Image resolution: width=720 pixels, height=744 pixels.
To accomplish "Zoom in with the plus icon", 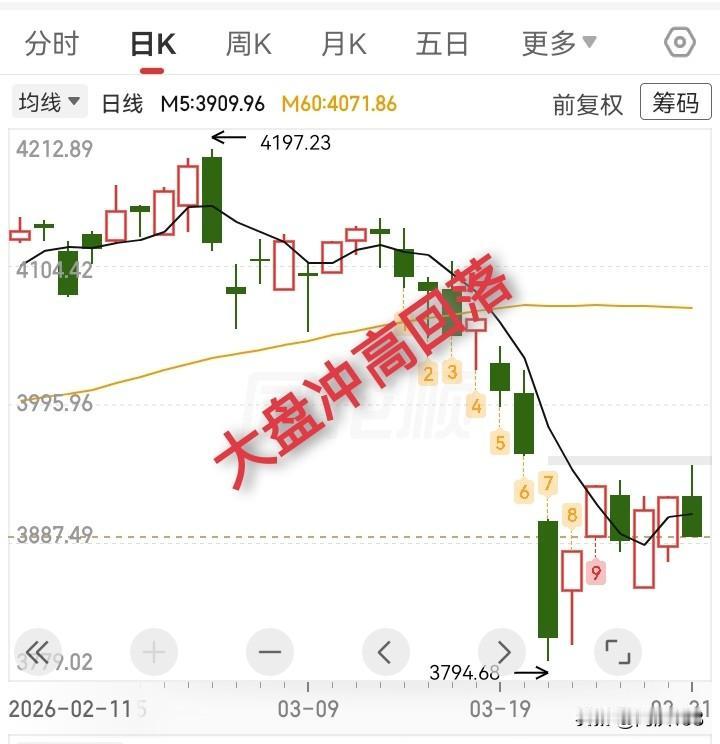I will (153, 651).
